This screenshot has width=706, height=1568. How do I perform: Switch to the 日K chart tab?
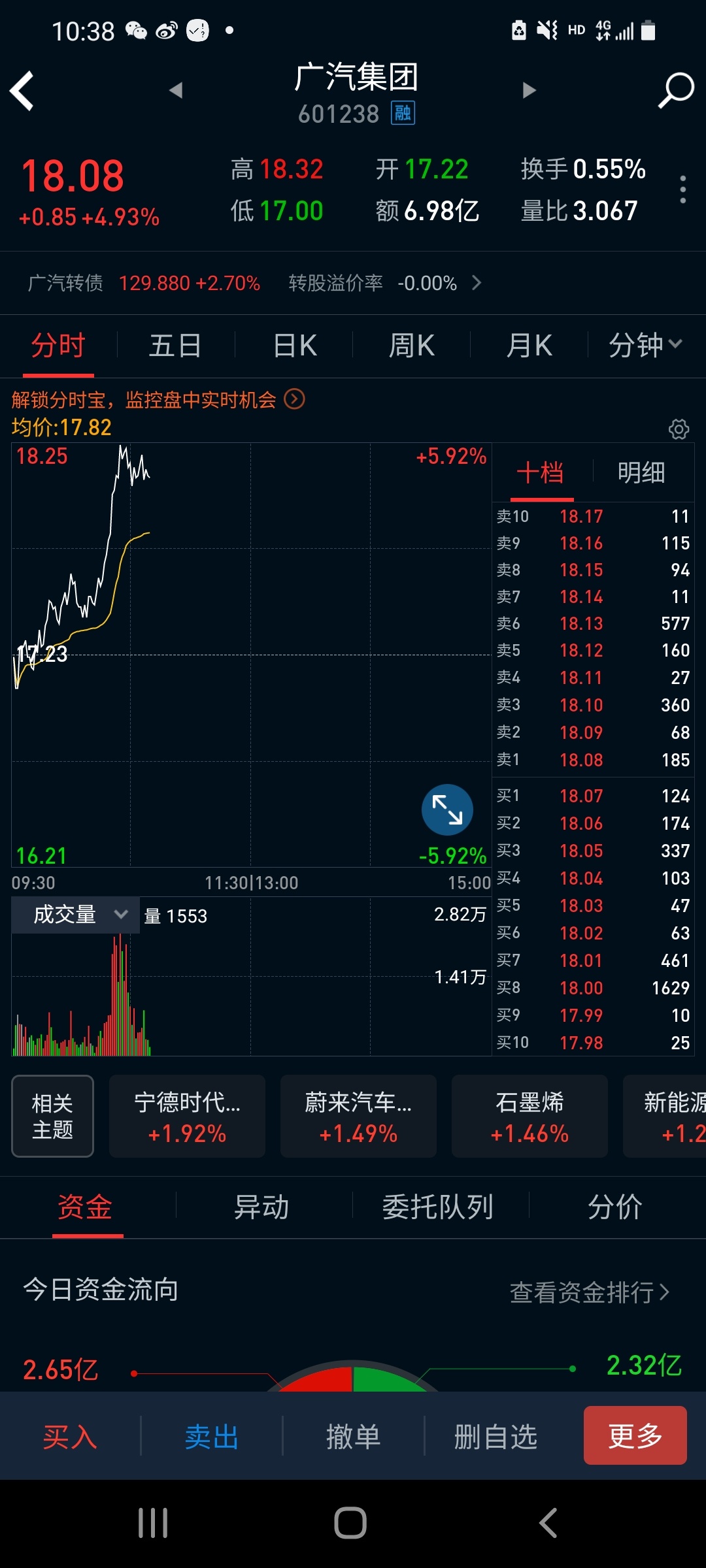[x=294, y=345]
